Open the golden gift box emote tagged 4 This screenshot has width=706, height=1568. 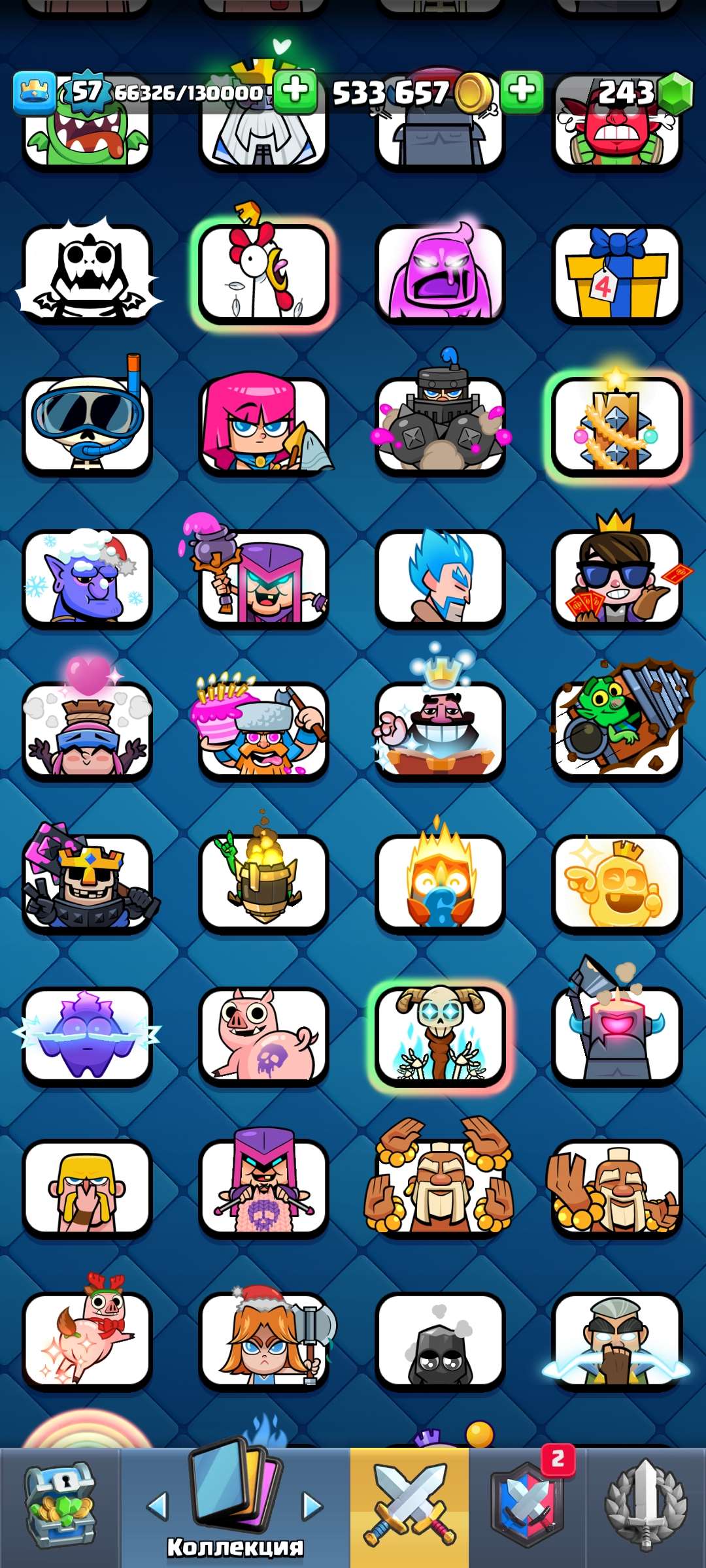pyautogui.click(x=618, y=274)
